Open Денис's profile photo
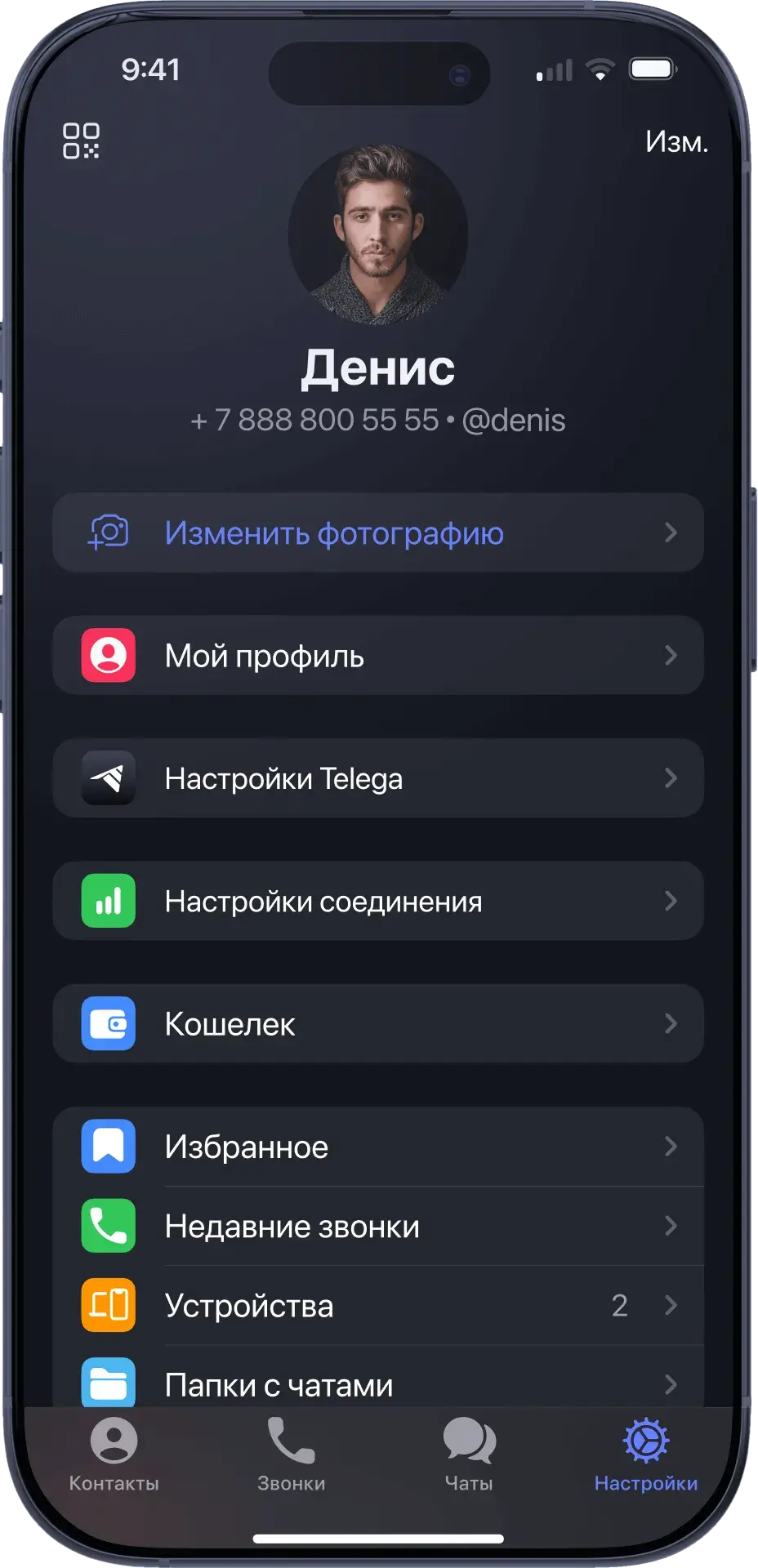Screen dimensions: 758x1568 pos(378,235)
